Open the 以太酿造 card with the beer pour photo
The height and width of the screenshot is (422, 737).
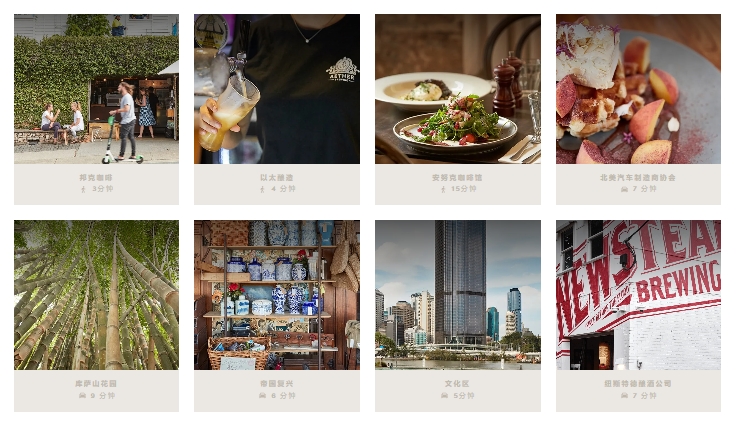(x=276, y=108)
